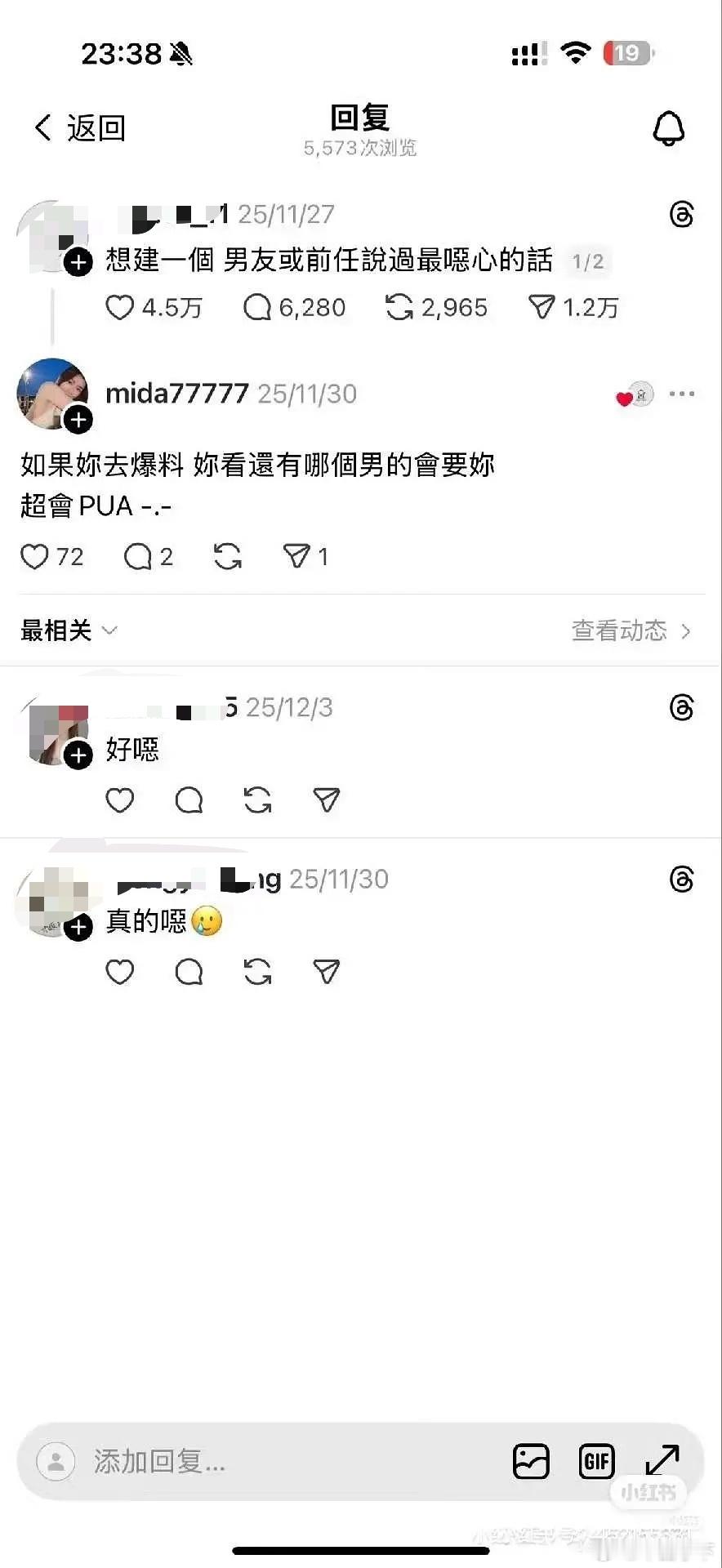
Task: Go back using 返回
Action: point(78,127)
